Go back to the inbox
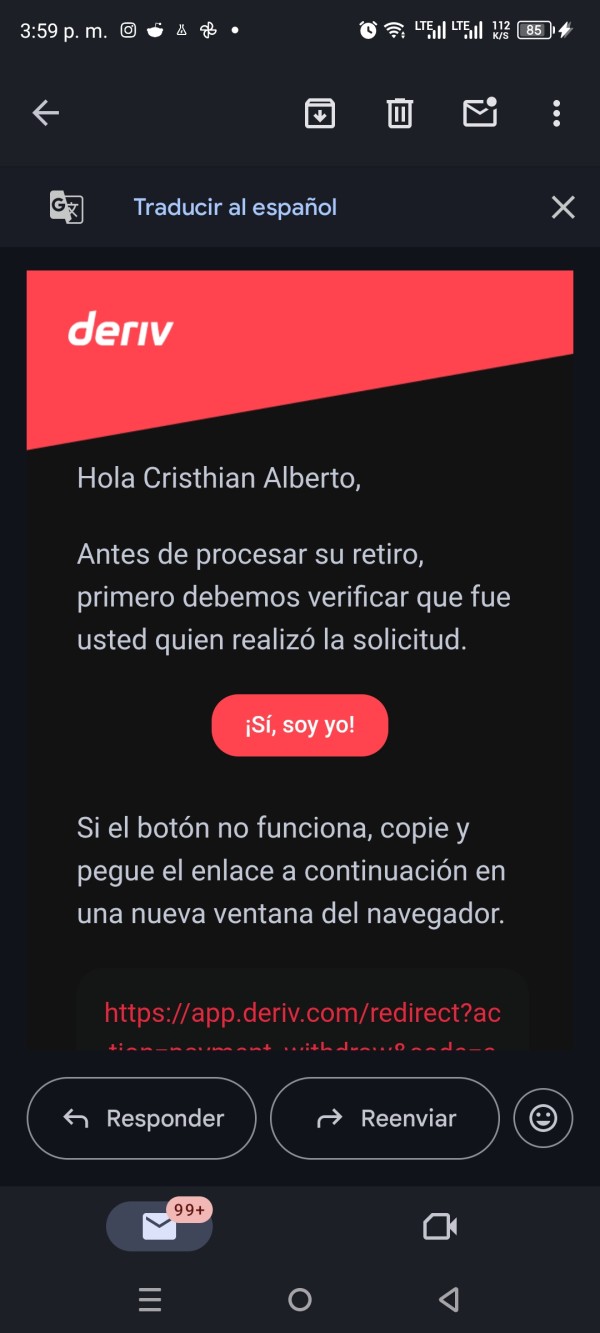This screenshot has width=600, height=1333. pos(46,113)
